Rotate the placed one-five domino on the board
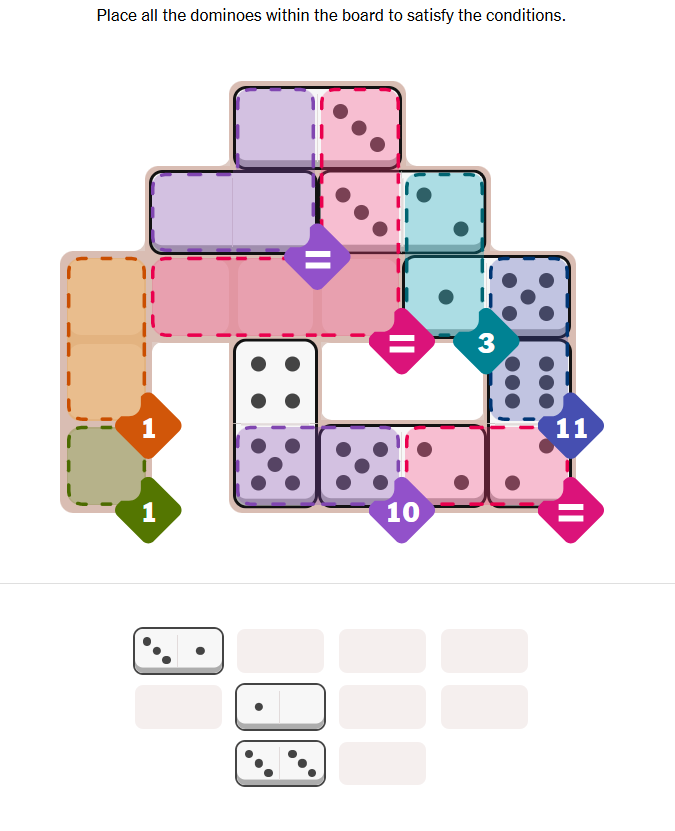This screenshot has height=831, width=675. 487,297
